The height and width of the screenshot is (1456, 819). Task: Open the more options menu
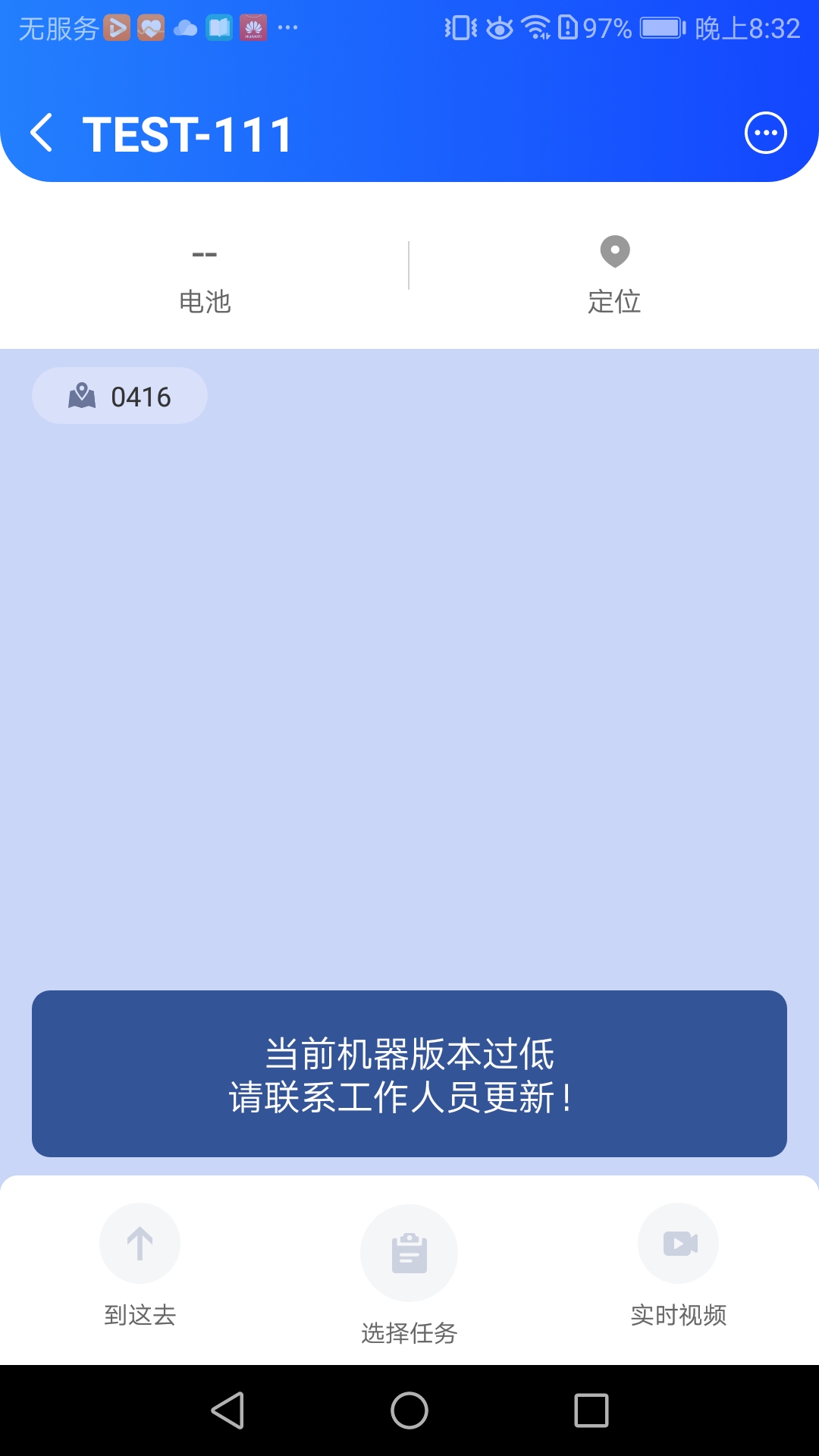pyautogui.click(x=766, y=133)
